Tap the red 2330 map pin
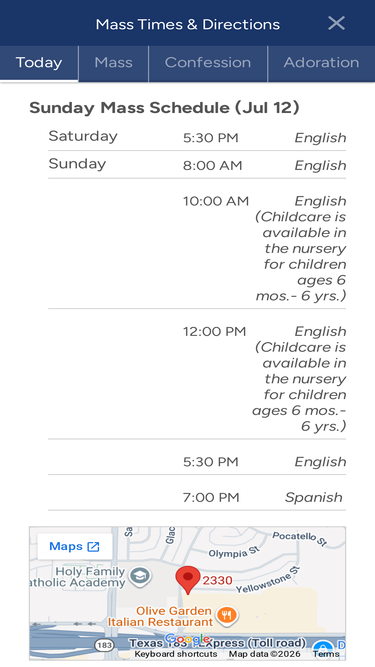This screenshot has width=375, height=667. [188, 580]
